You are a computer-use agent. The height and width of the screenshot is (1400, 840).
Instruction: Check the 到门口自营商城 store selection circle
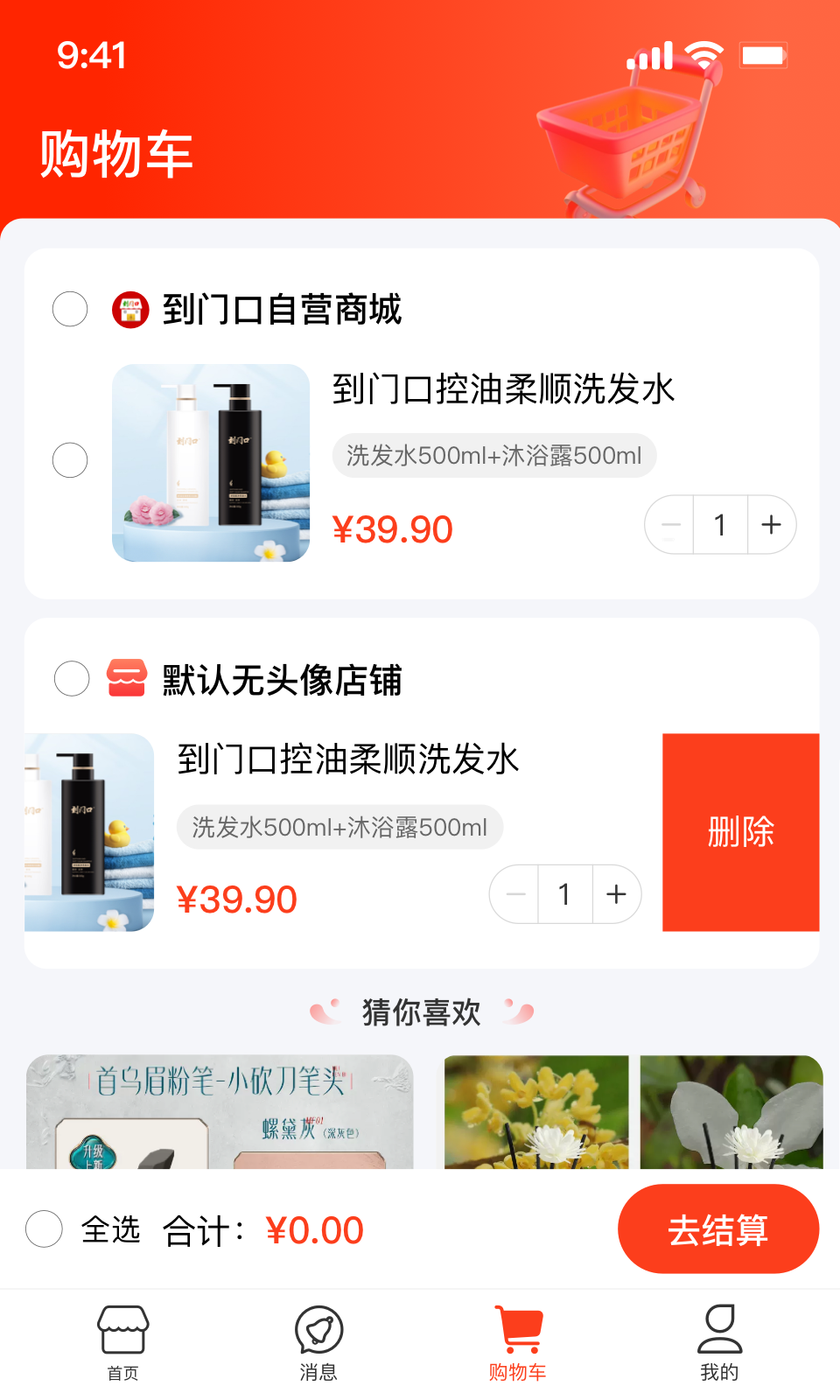click(x=70, y=309)
